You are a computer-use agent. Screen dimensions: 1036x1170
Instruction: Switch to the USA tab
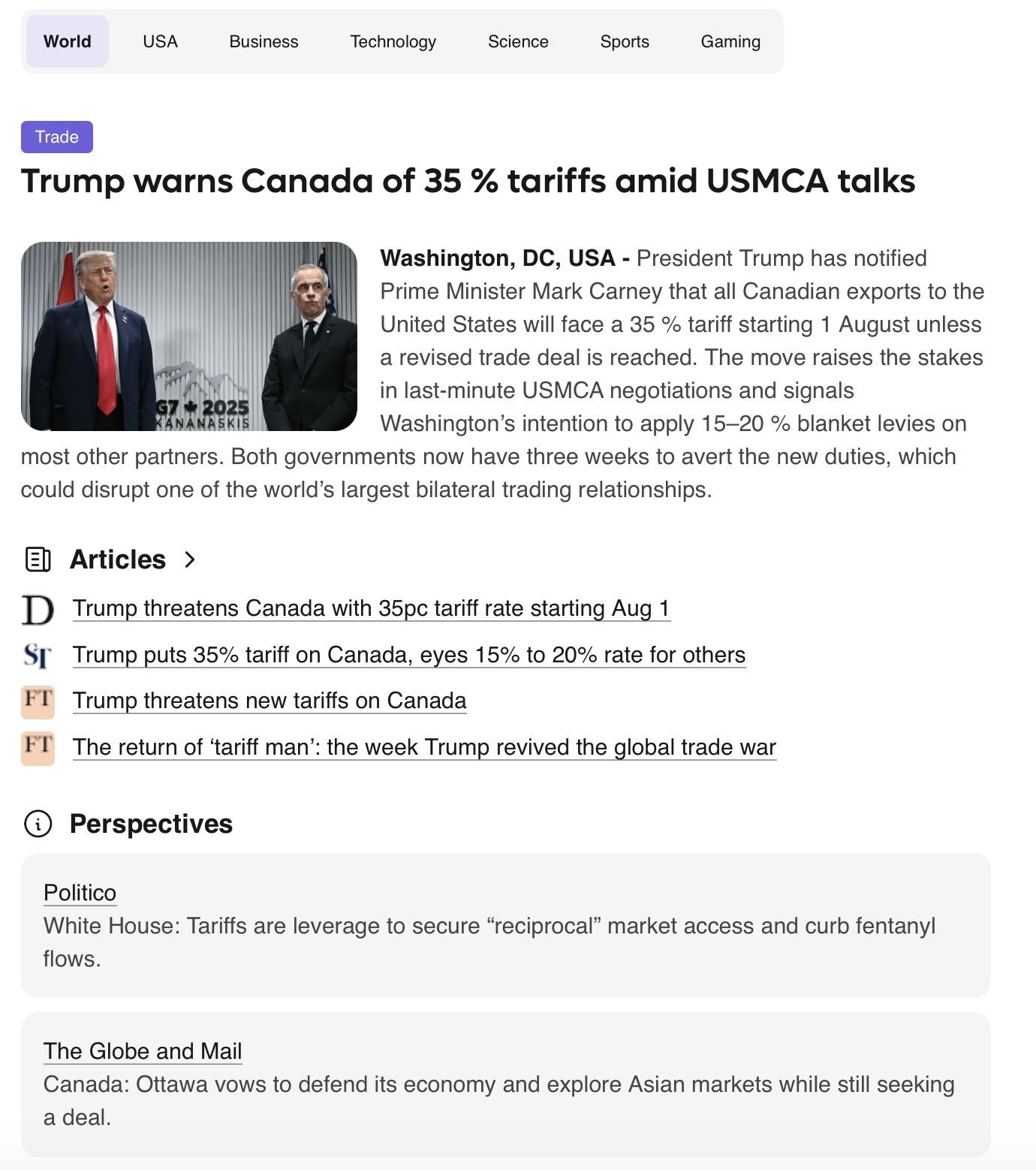click(160, 41)
